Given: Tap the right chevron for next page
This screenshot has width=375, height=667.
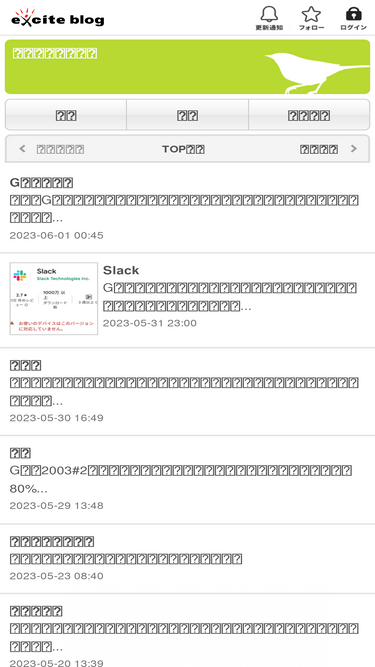Looking at the screenshot, I should point(354,149).
